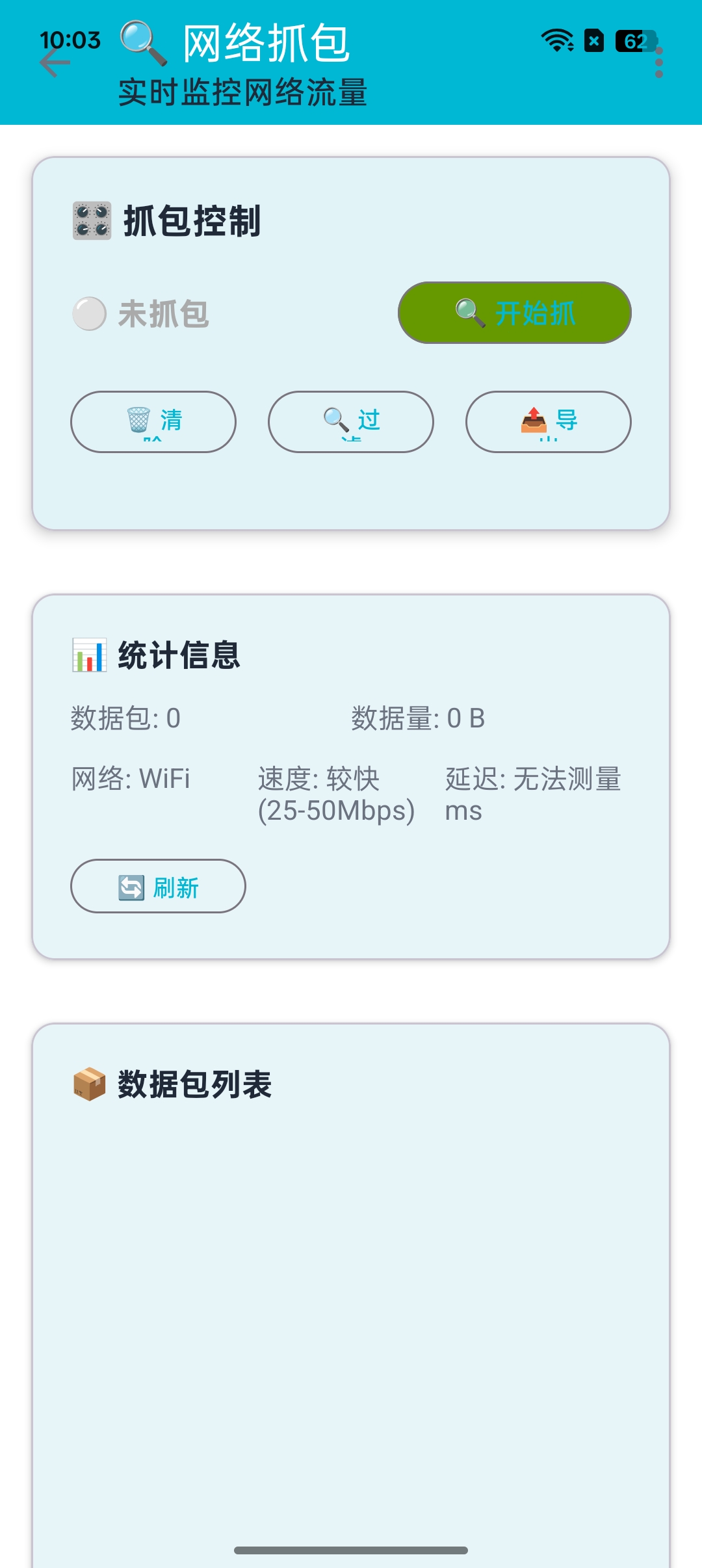Click the 过滤 filter button
Screen dimensions: 702x1568
point(351,422)
